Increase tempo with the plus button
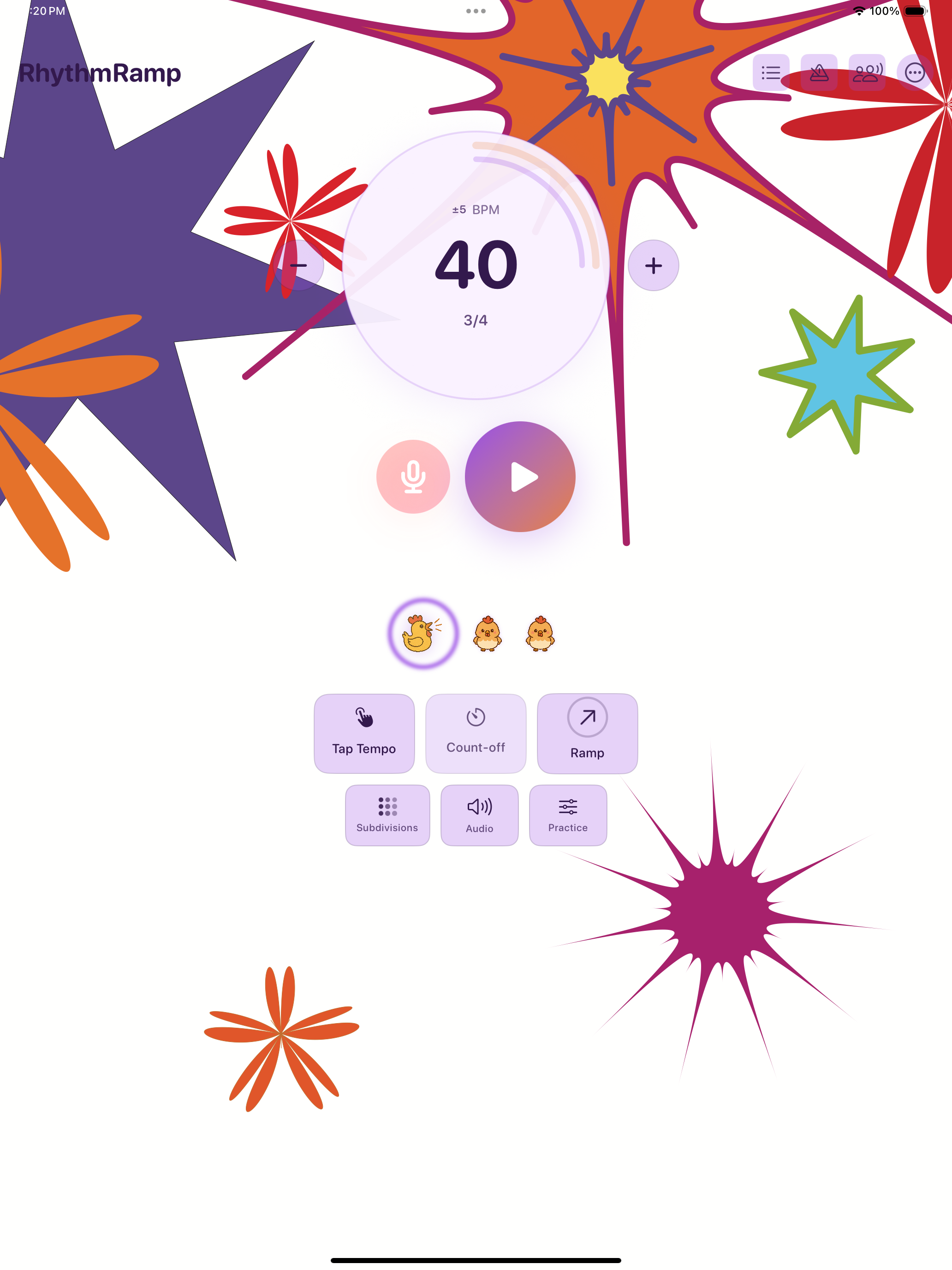This screenshot has width=952, height=1270. (653, 265)
